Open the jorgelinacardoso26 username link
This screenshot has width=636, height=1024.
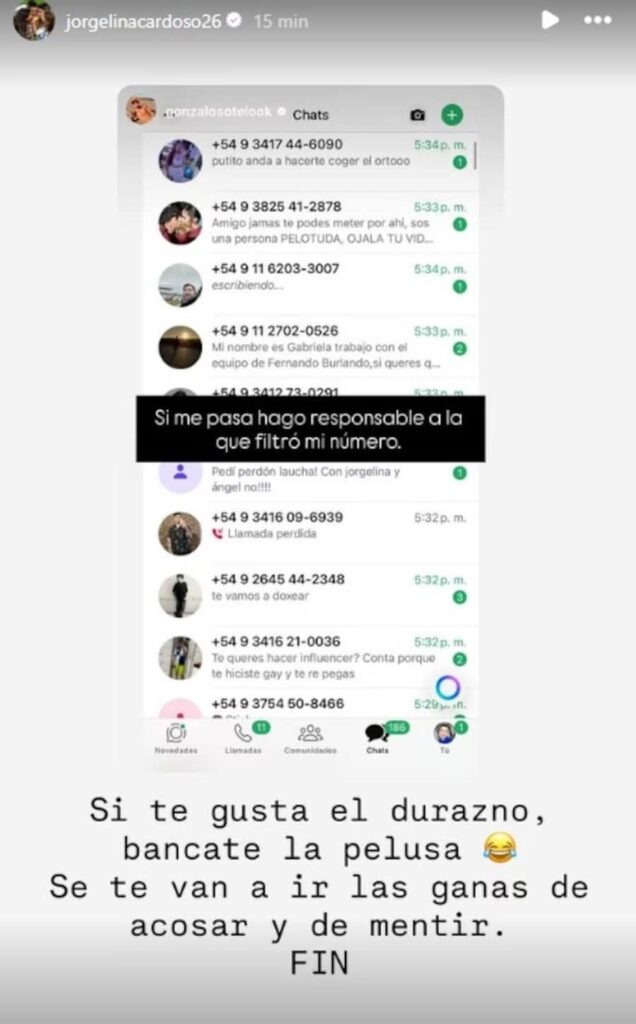(x=143, y=21)
